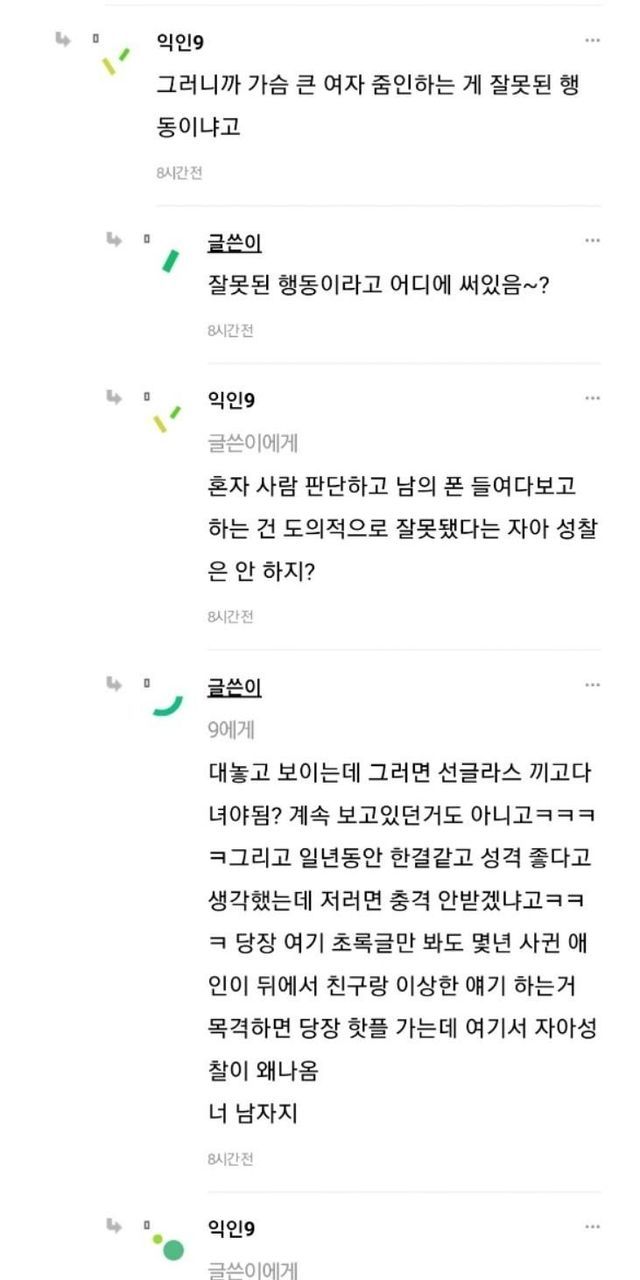The height and width of the screenshot is (1280, 640).
Task: Open overflow menu on the last 익인9 reply
Action: pos(593,1227)
